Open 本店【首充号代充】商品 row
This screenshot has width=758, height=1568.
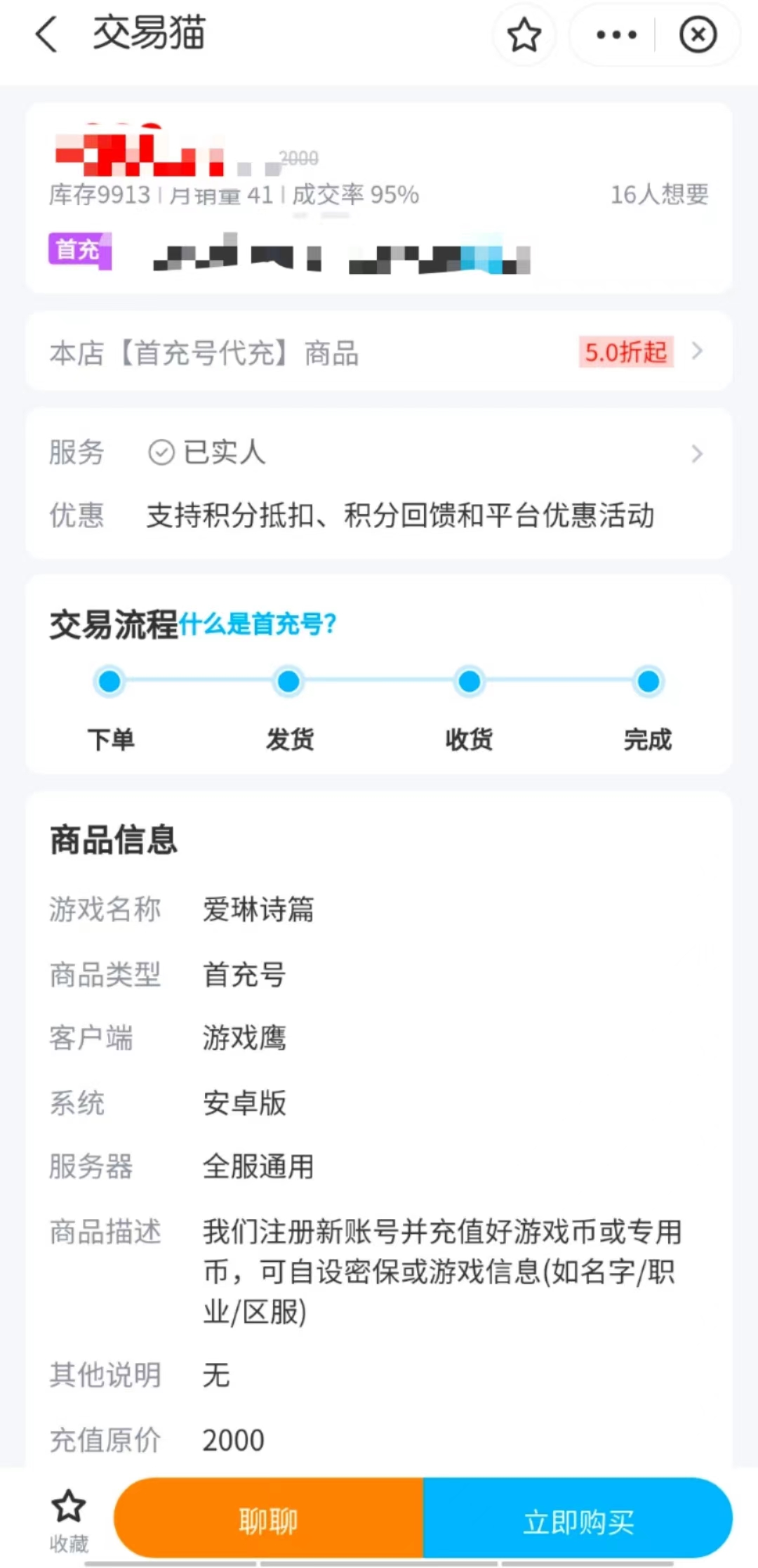tap(379, 353)
